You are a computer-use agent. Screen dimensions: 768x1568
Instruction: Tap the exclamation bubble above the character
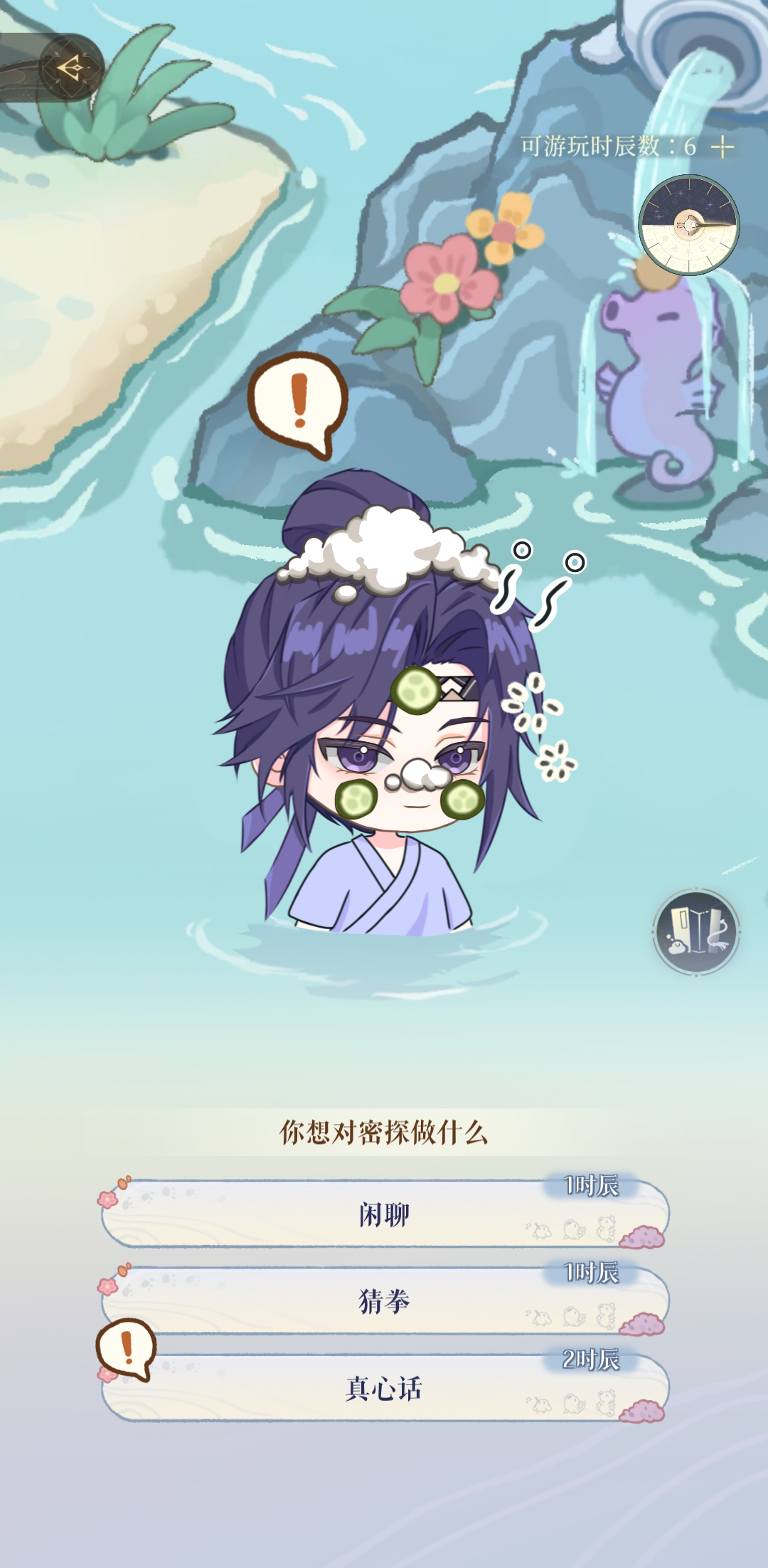tap(298, 402)
